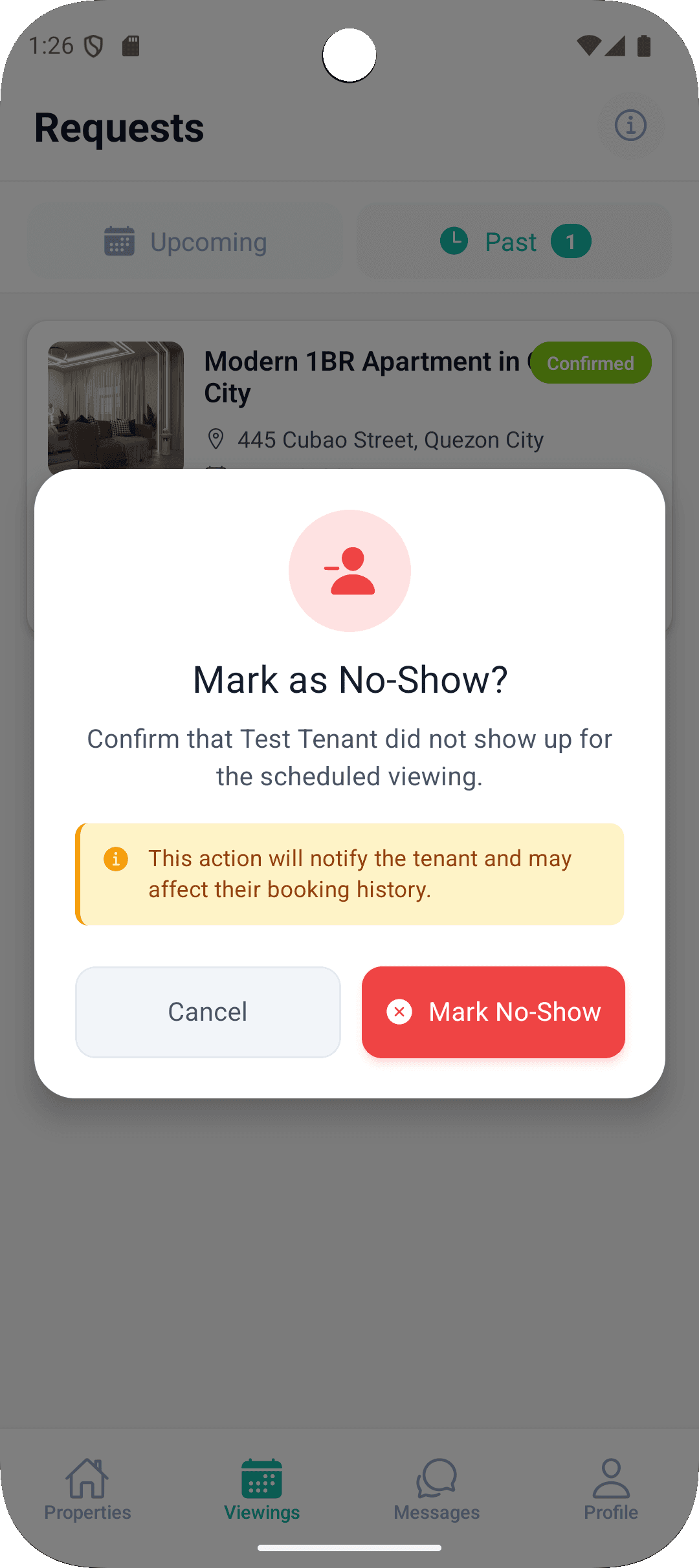Click the orange info icon in warning banner
The image size is (699, 1568).
(116, 859)
